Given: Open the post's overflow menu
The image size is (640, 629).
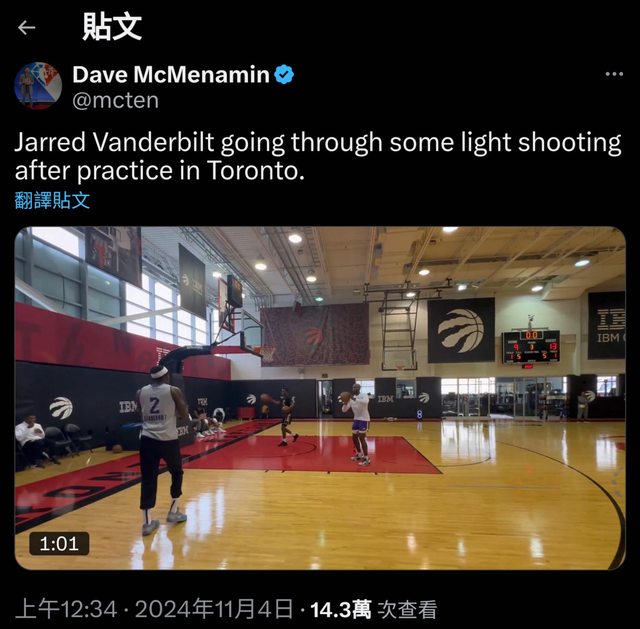Looking at the screenshot, I should click(613, 75).
